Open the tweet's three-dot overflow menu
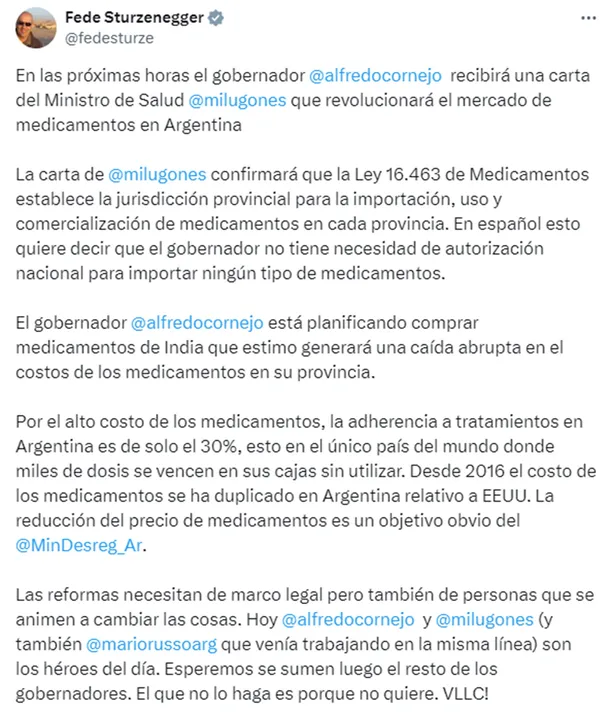 pos(588,18)
